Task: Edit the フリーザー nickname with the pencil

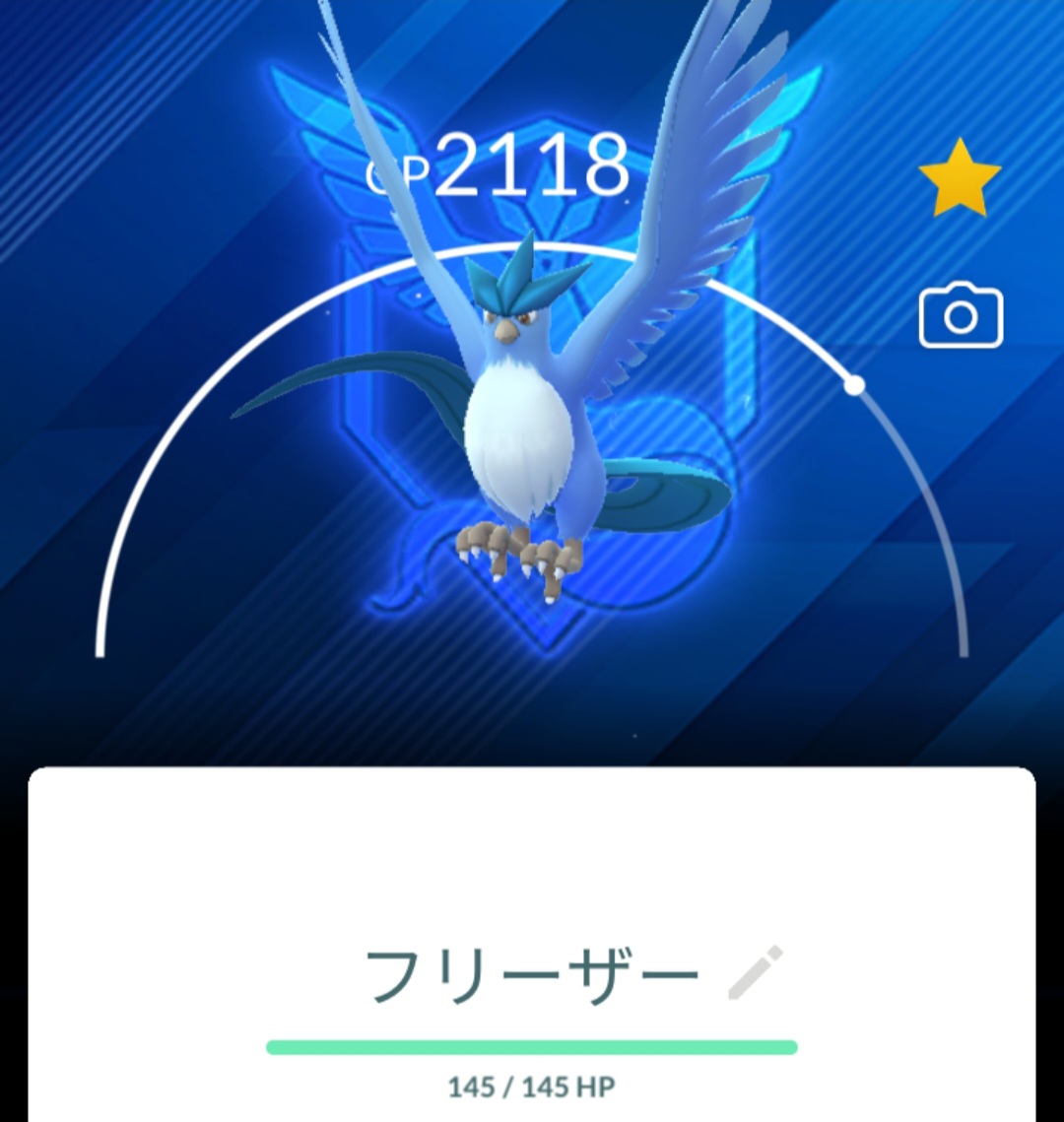Action: point(755,972)
